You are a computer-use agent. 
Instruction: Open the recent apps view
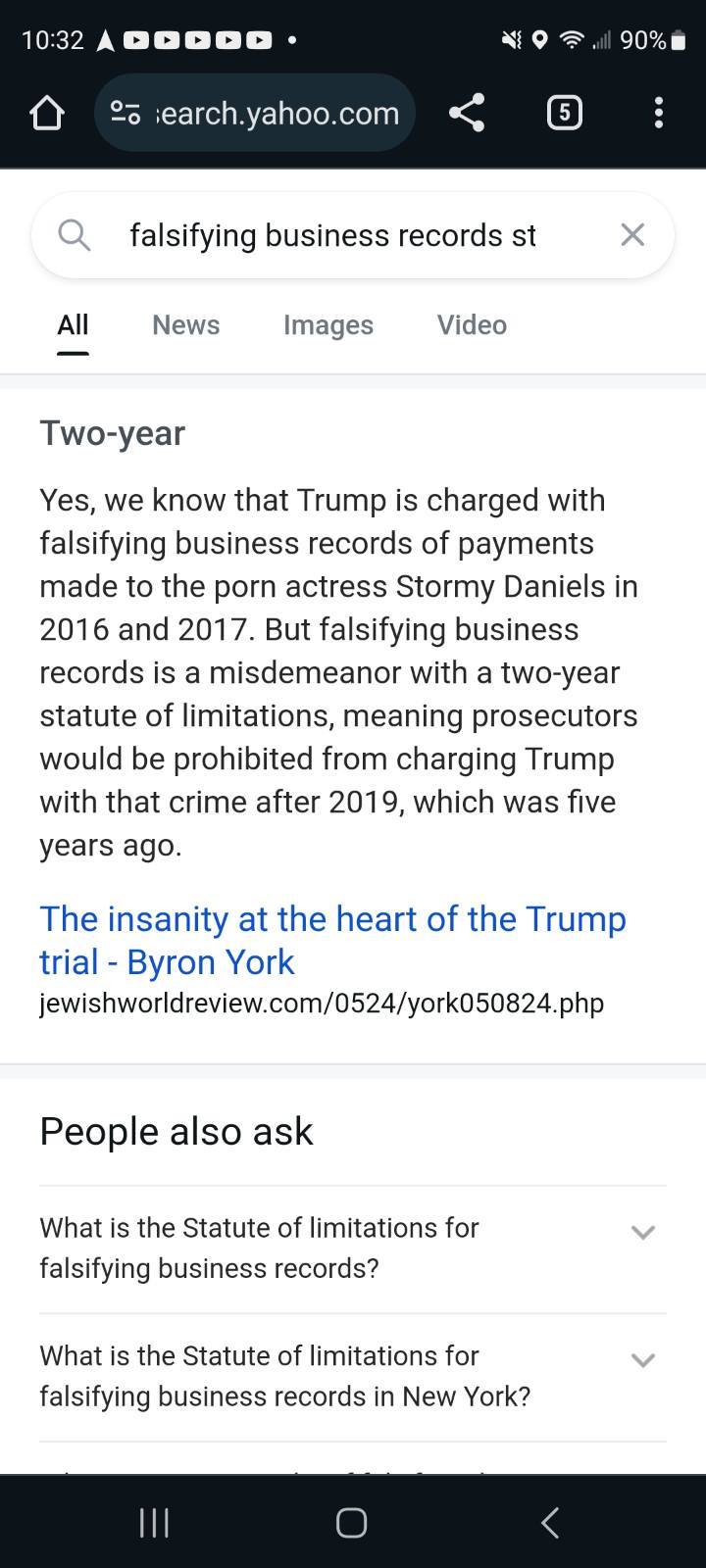[x=154, y=1522]
